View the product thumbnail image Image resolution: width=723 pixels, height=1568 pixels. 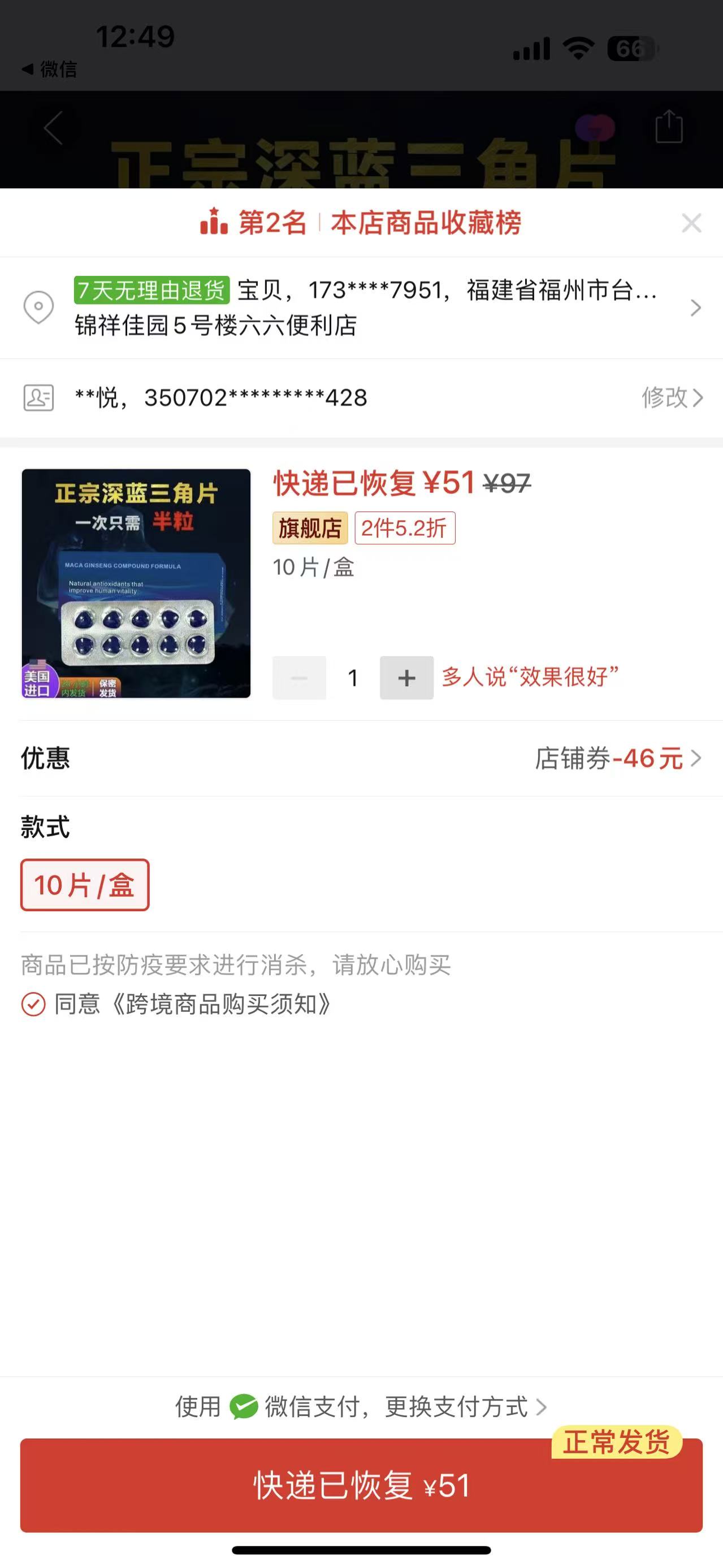coord(136,583)
